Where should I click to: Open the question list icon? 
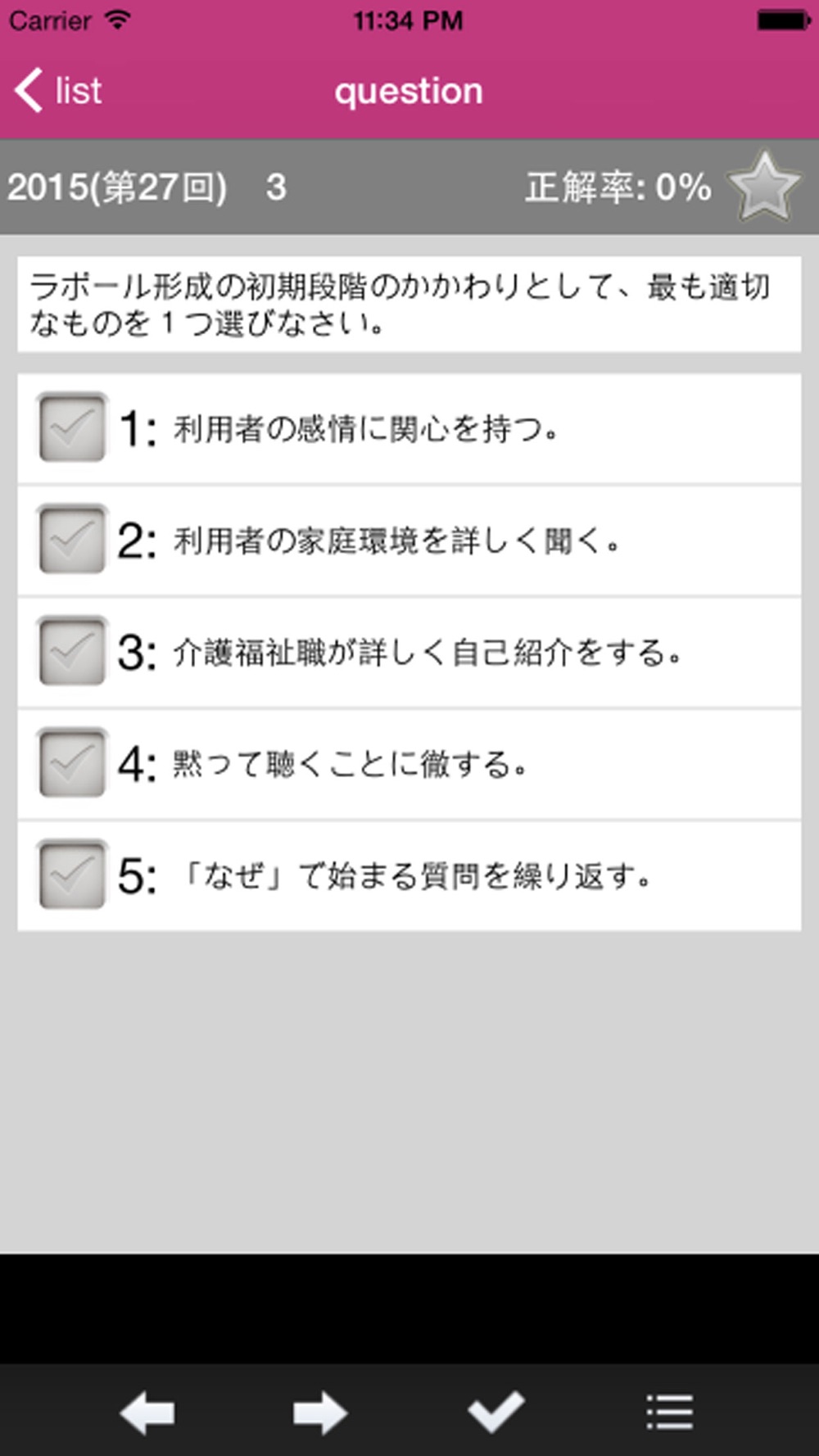pyautogui.click(x=670, y=1412)
